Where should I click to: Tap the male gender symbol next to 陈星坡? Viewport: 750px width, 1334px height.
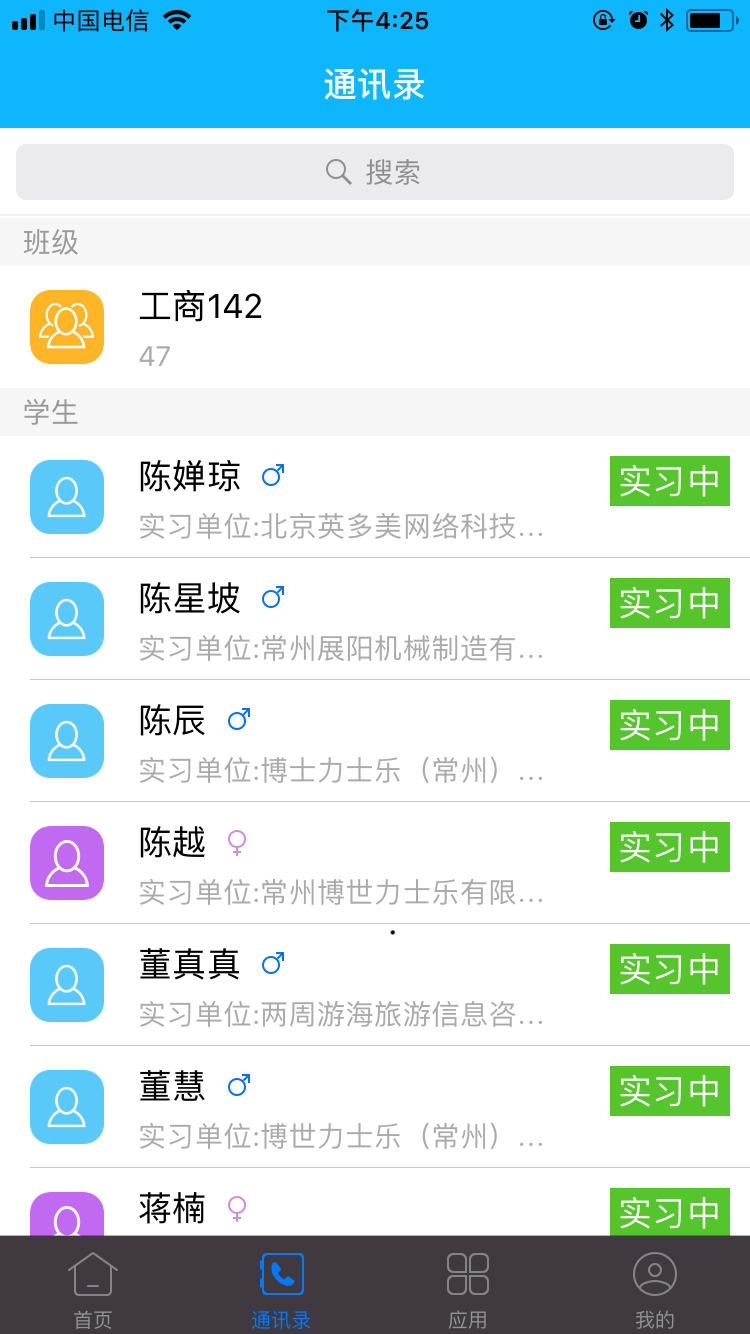[x=273, y=597]
